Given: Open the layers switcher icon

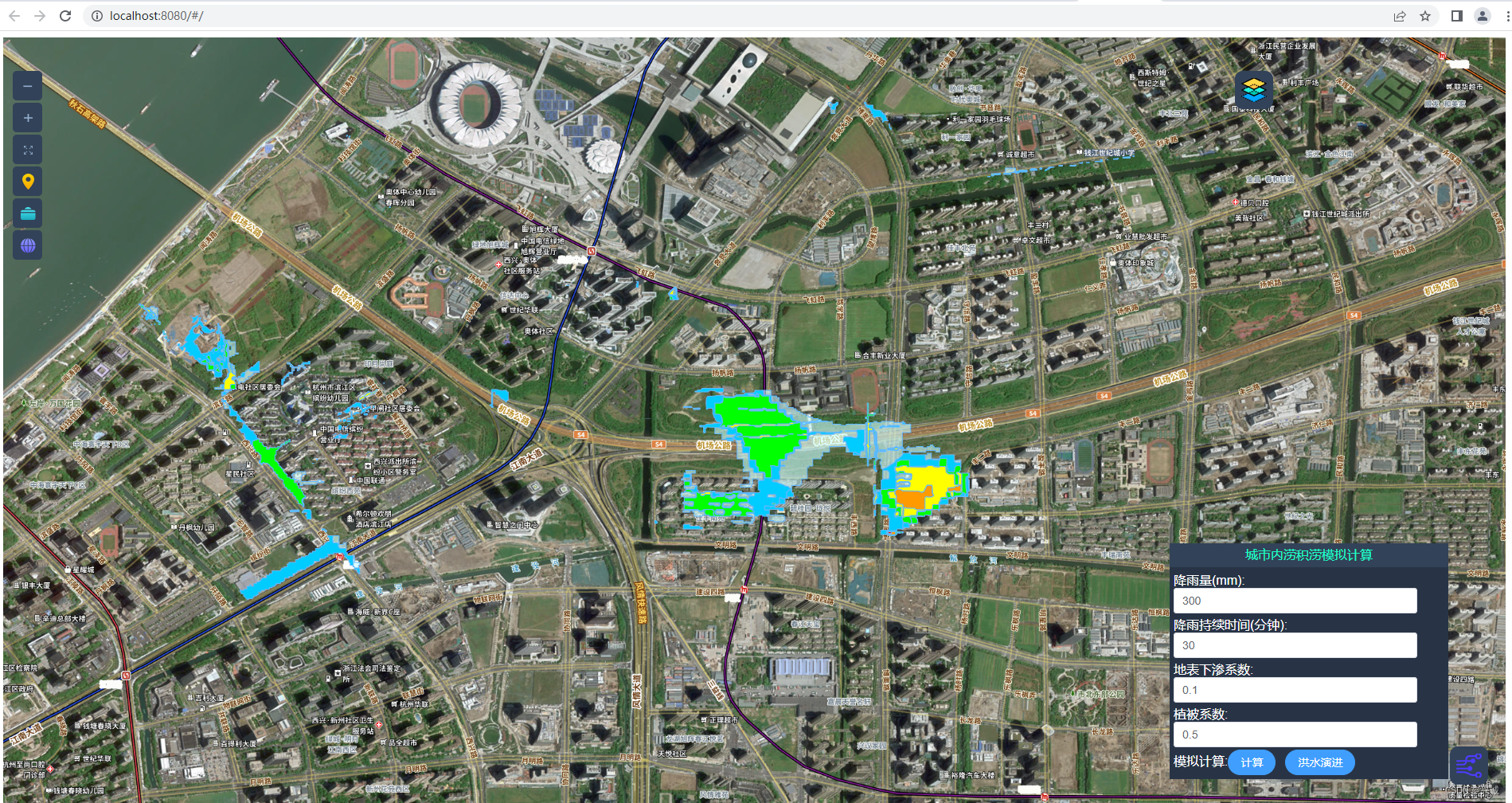Looking at the screenshot, I should [x=1254, y=89].
